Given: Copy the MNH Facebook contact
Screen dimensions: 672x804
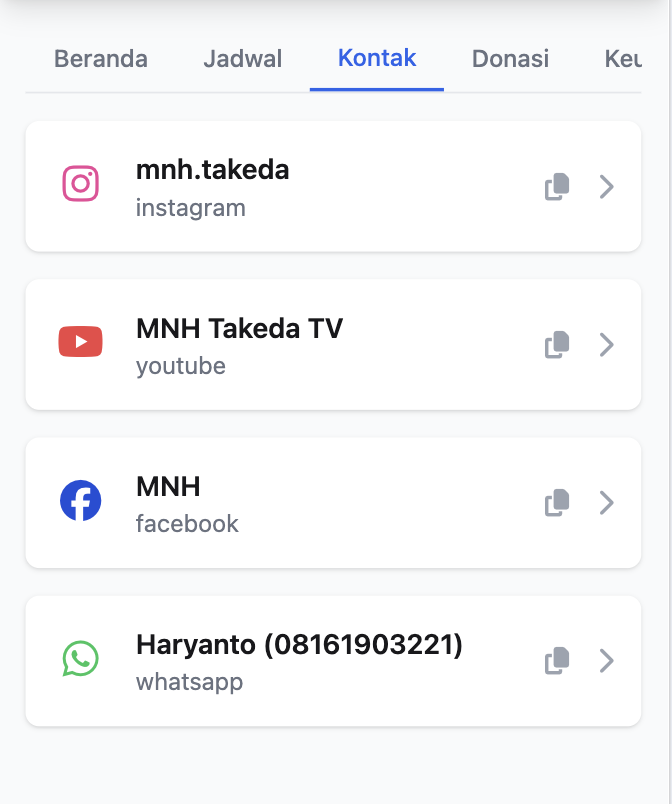Looking at the screenshot, I should point(557,502).
